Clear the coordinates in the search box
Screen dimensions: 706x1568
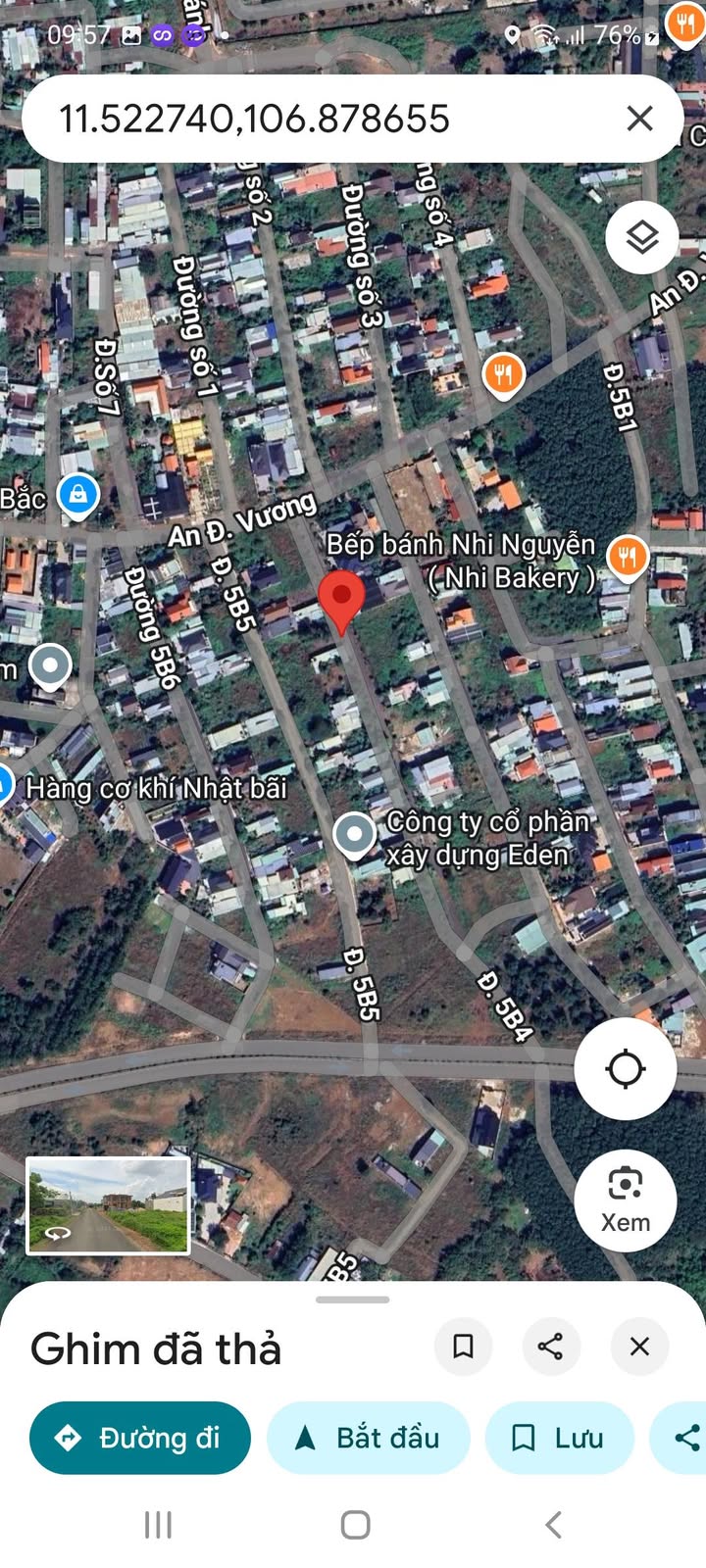point(639,119)
